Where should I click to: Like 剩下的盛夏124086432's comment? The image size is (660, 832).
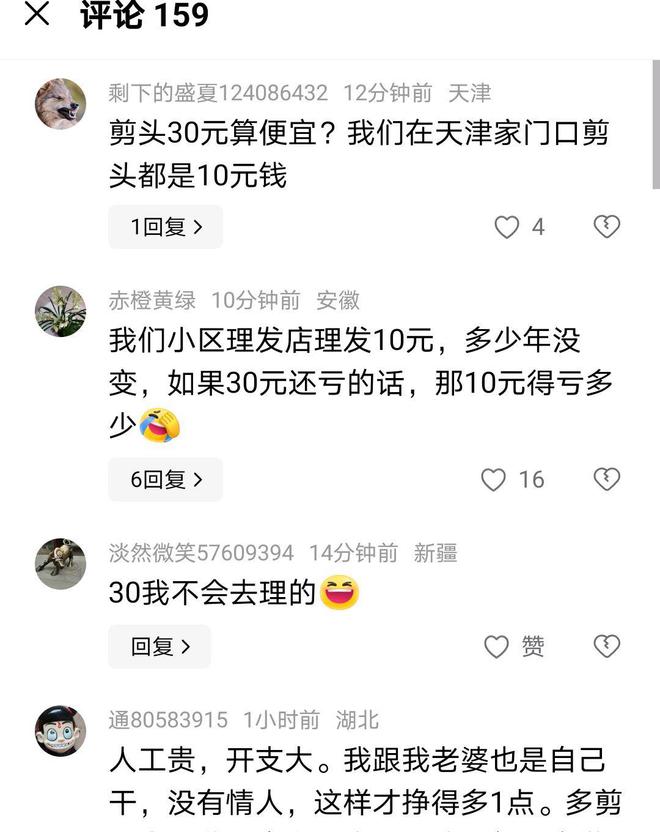click(x=508, y=227)
